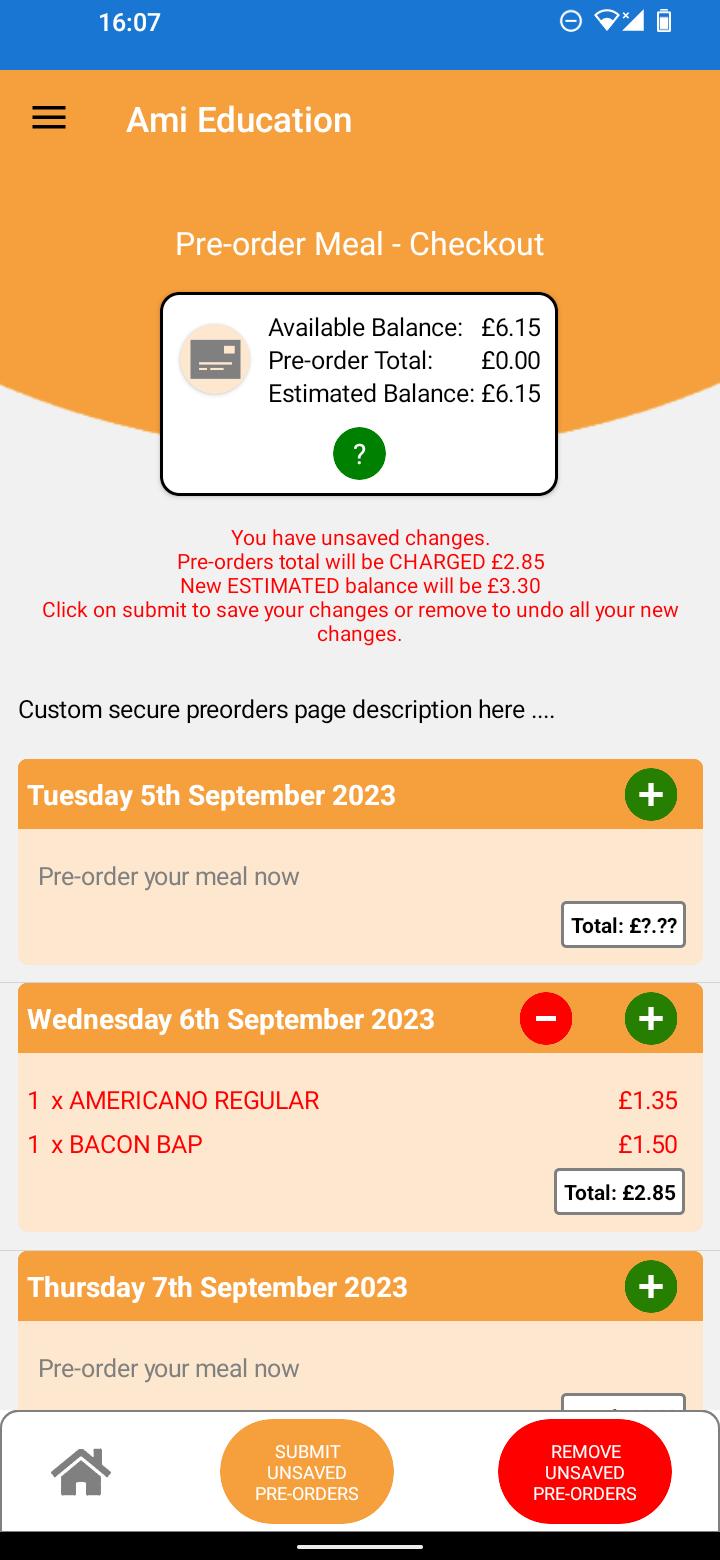Image resolution: width=720 pixels, height=1560 pixels.
Task: Go to home via house icon
Action: [81, 1472]
